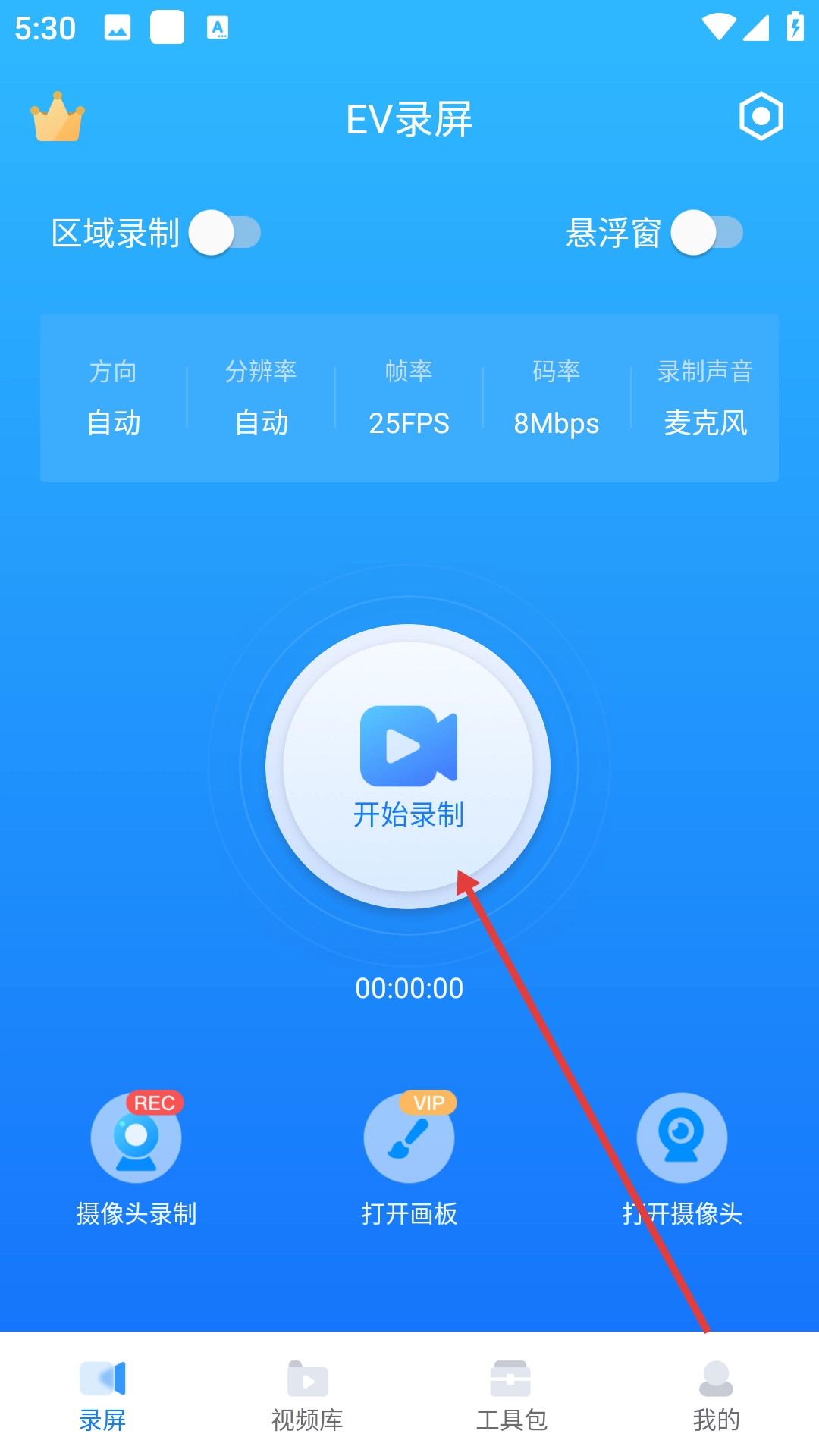The width and height of the screenshot is (819, 1456).
Task: Switch to the 我的 tab
Action: click(716, 1395)
